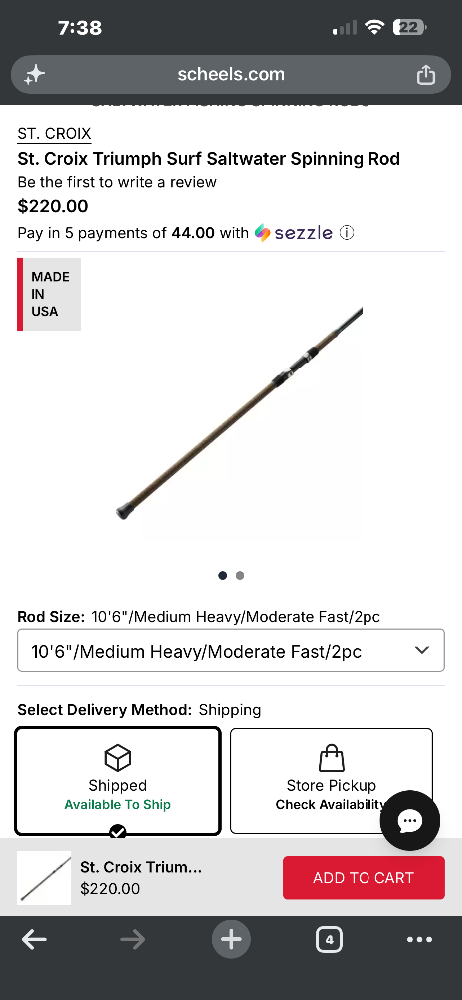Share this page via the share icon

click(426, 75)
